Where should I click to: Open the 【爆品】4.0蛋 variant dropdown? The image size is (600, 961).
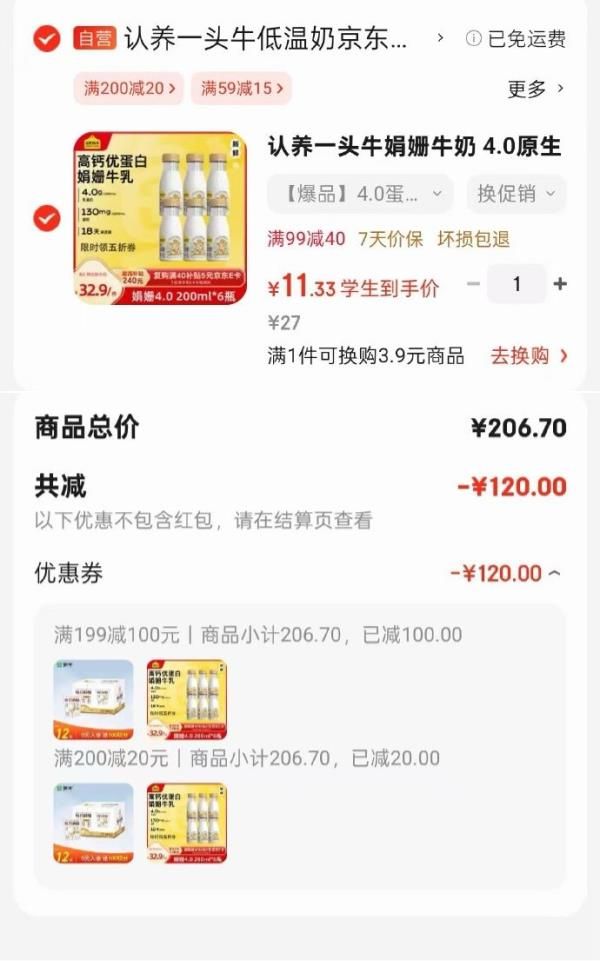(360, 194)
